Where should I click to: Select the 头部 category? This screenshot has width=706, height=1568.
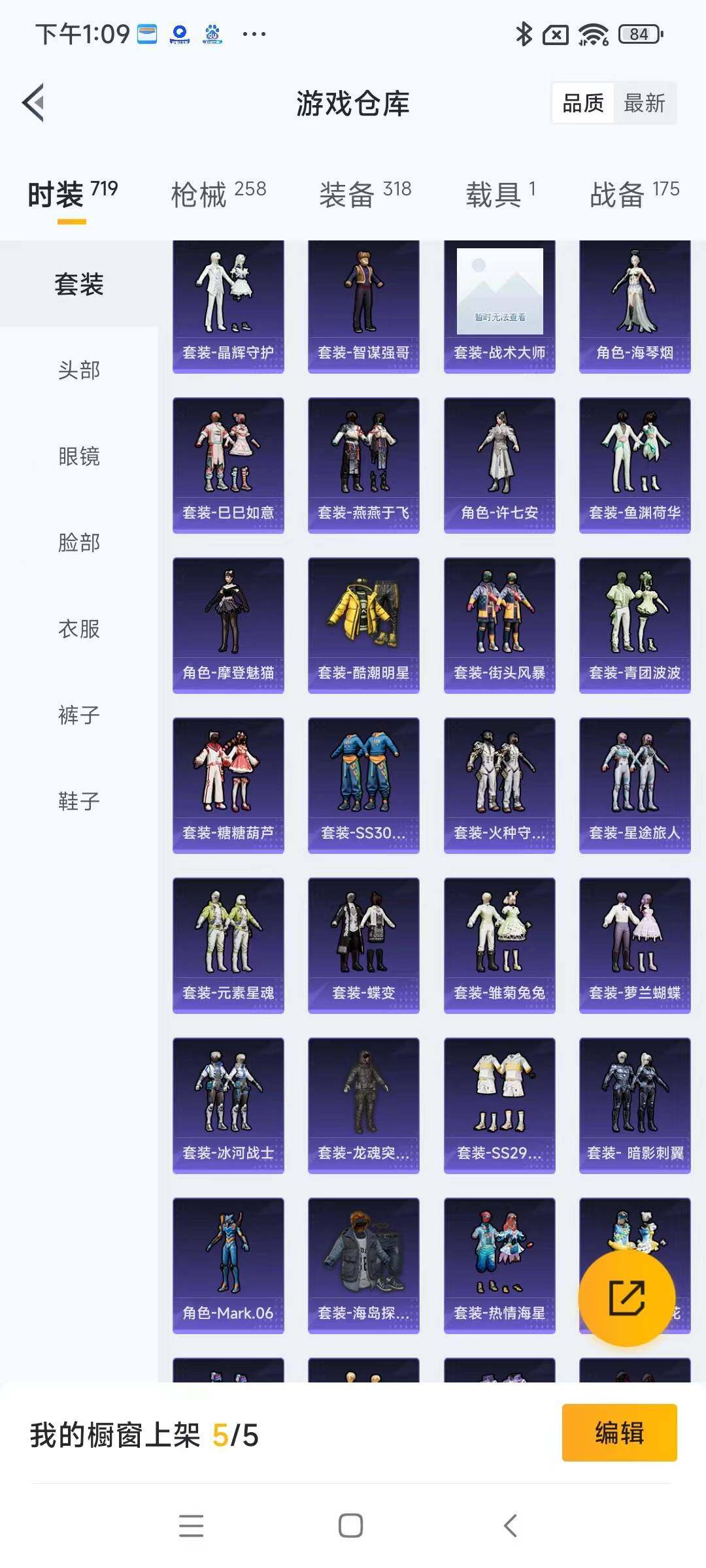[x=78, y=370]
